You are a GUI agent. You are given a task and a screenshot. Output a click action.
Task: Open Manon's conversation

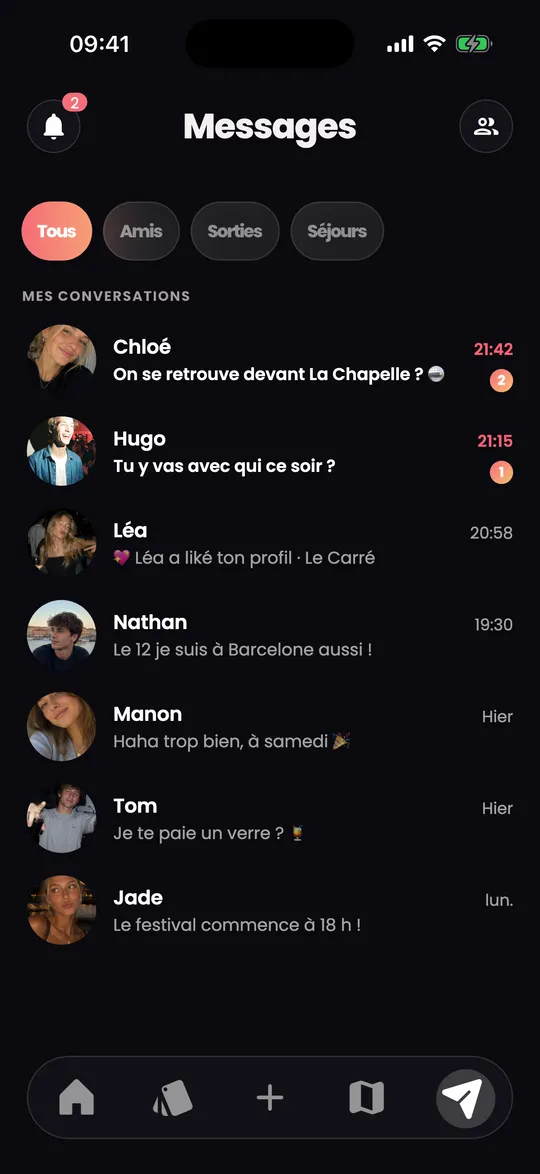[x=270, y=727]
